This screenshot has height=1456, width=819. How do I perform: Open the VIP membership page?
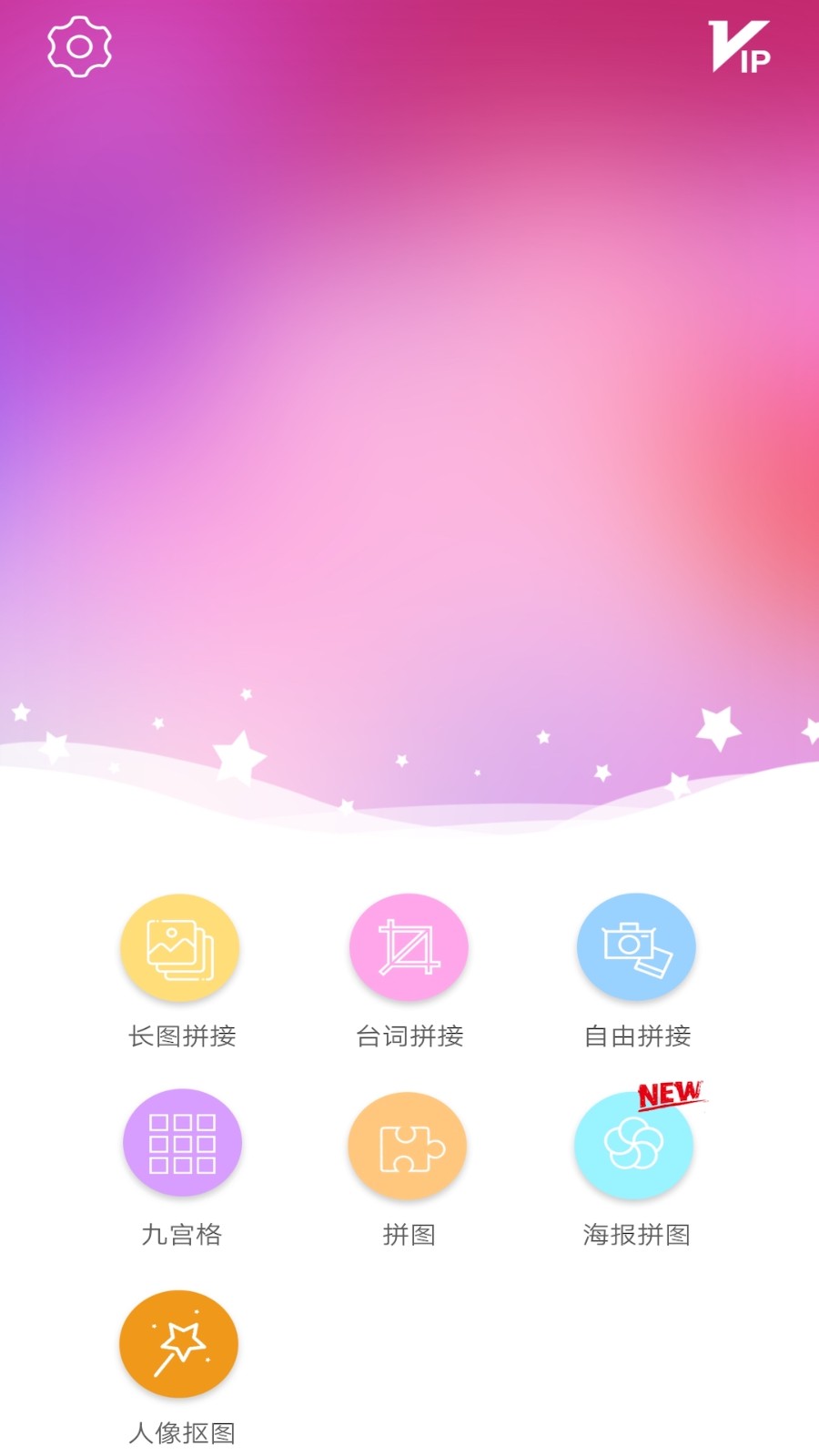739,46
